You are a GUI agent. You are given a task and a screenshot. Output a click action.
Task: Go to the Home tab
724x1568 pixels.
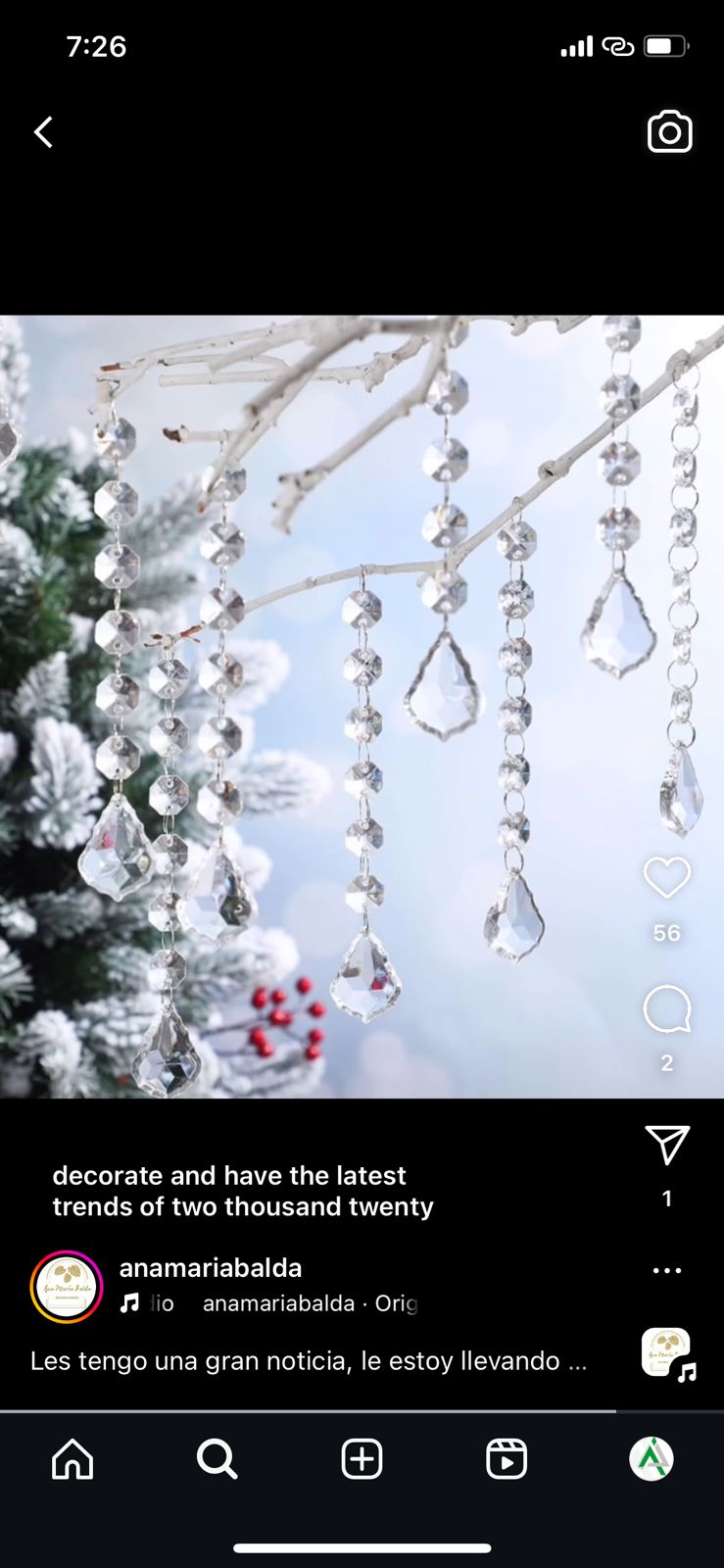click(x=72, y=1459)
